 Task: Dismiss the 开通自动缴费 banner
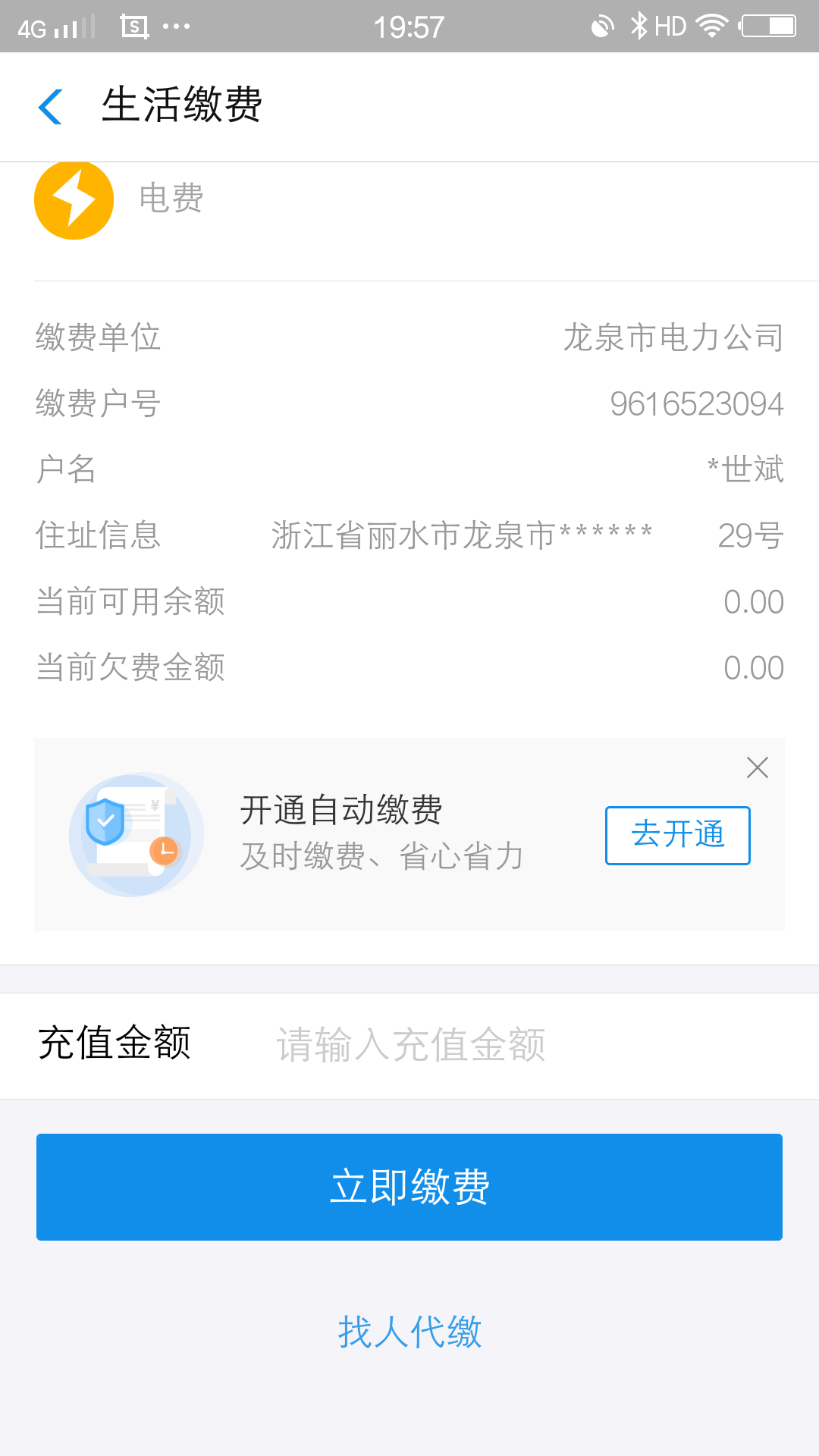coord(757,767)
